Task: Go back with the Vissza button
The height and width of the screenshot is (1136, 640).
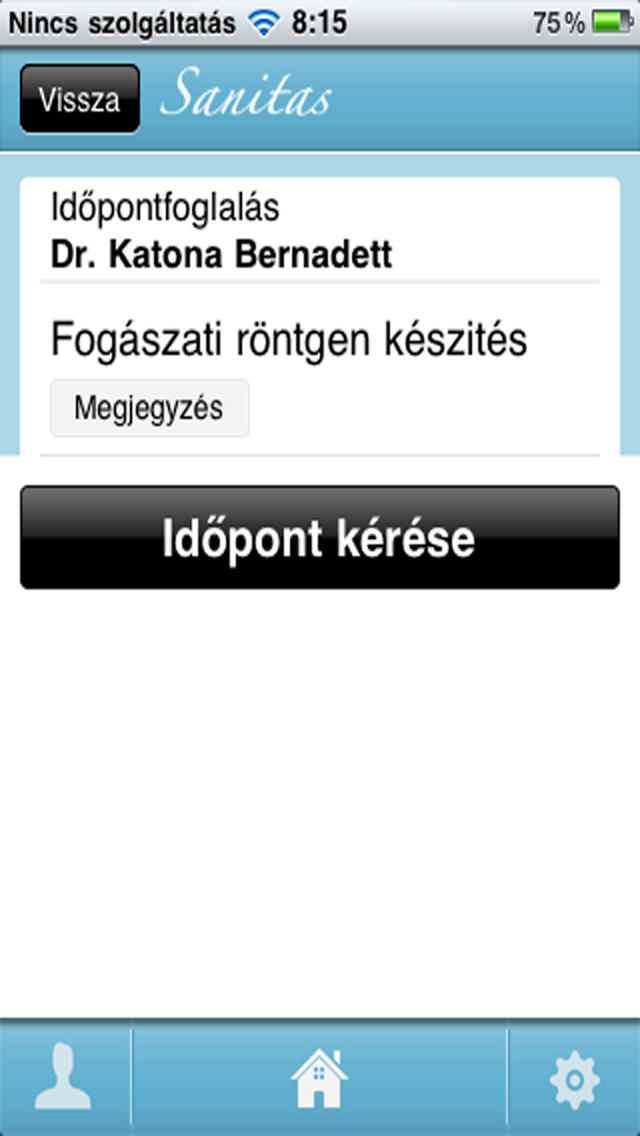Action: coord(79,99)
